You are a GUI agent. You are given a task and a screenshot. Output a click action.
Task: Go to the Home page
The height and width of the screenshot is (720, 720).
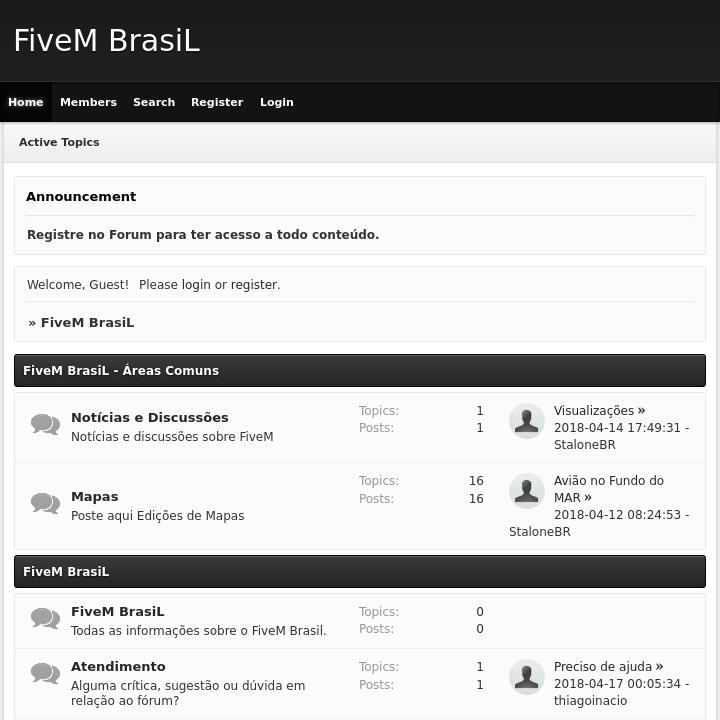tap(26, 102)
